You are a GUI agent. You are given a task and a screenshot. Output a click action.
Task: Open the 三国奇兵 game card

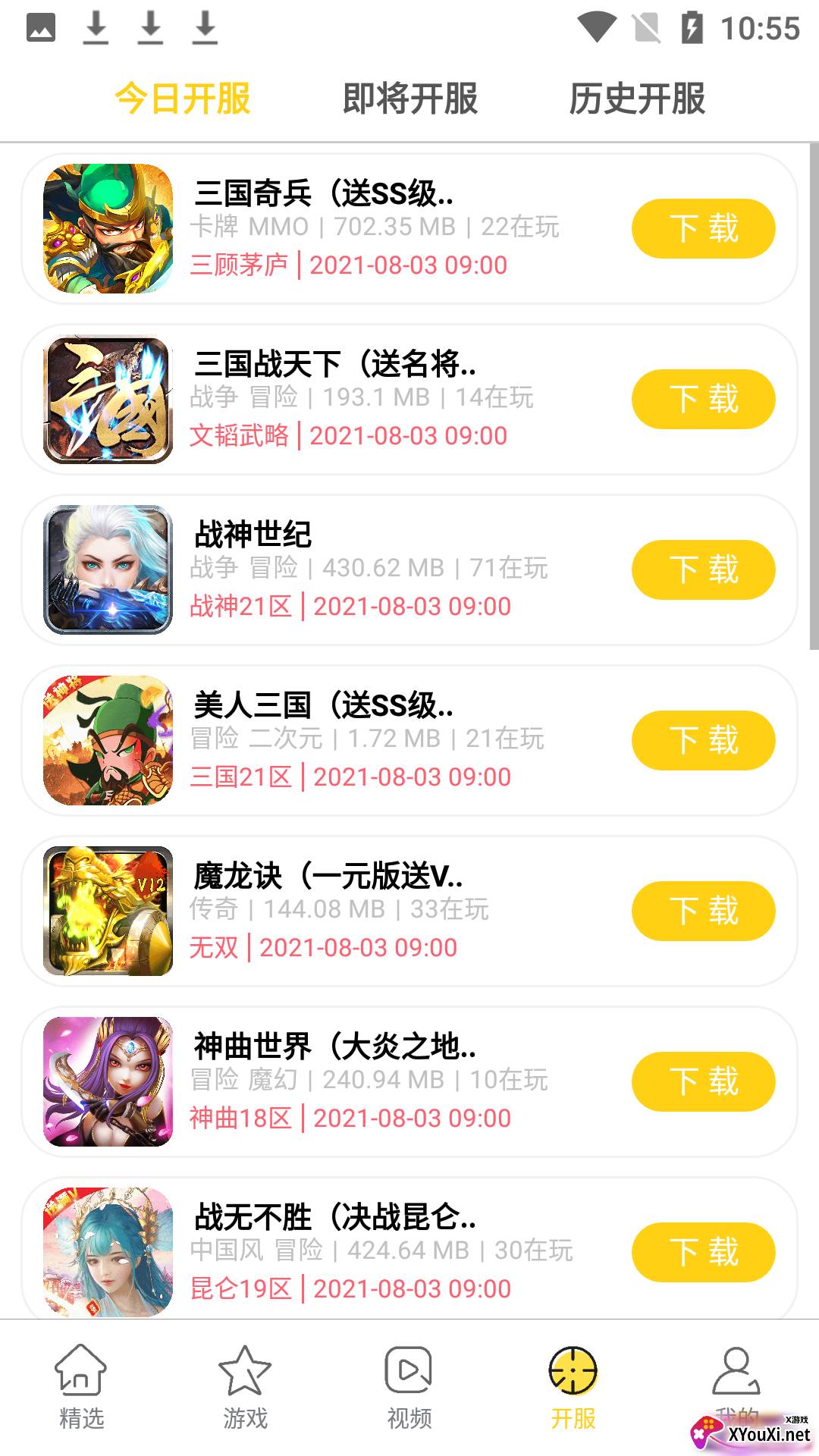click(x=341, y=227)
